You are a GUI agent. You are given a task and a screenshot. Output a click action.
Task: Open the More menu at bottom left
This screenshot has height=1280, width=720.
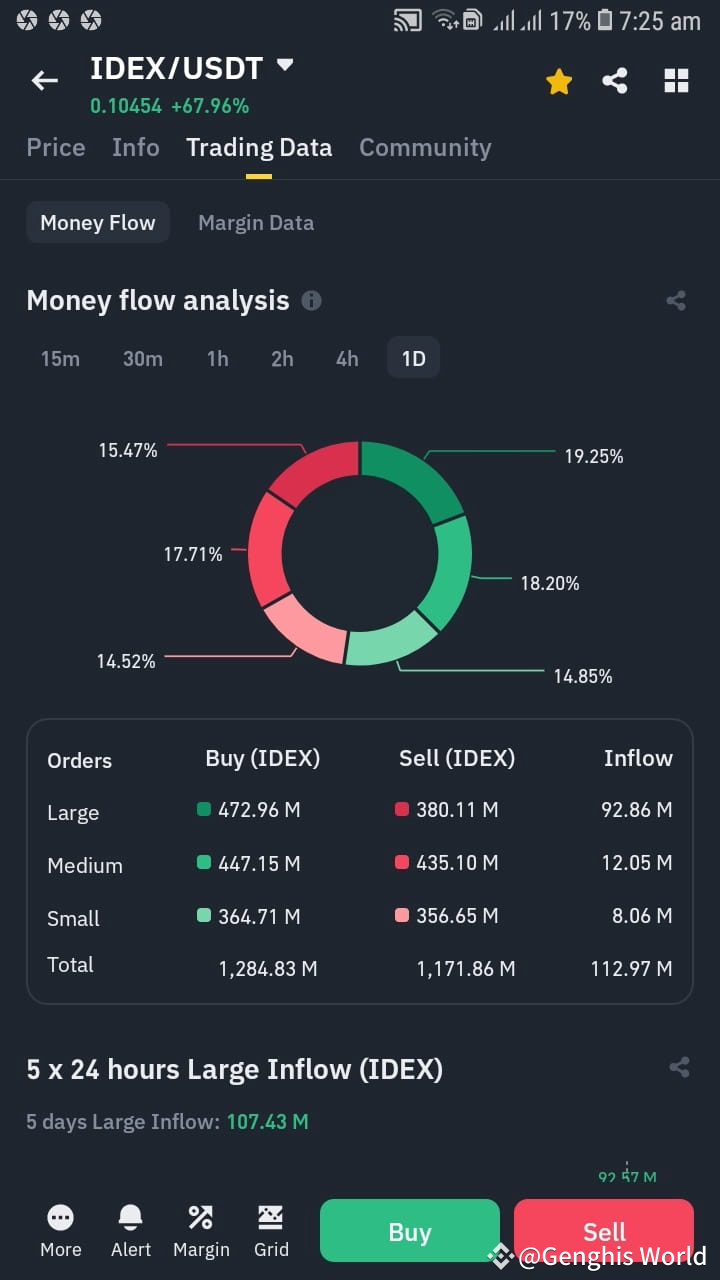(60, 1228)
